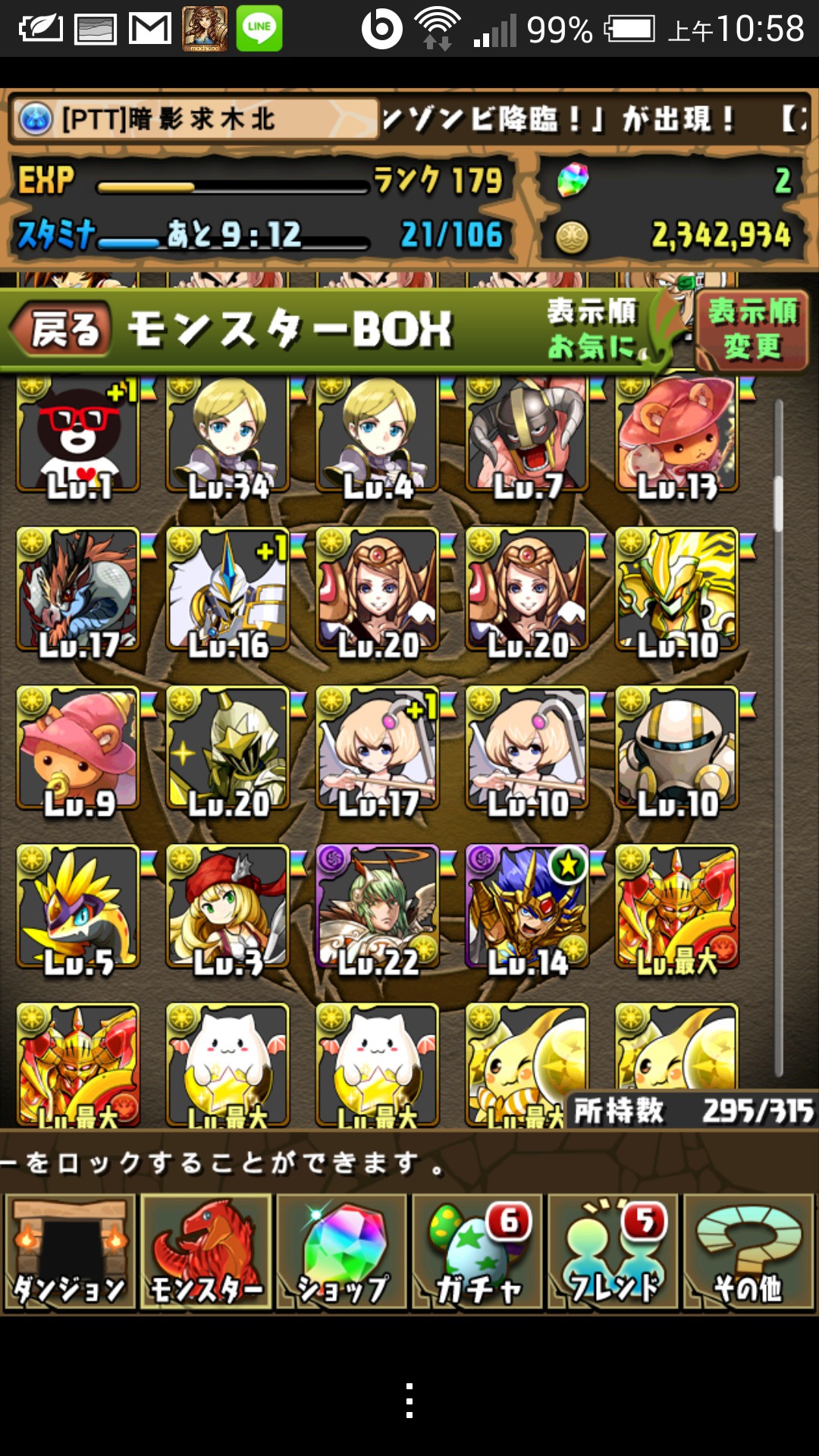Open the ショップ tab
This screenshot has width=819, height=1456.
pos(341,1252)
